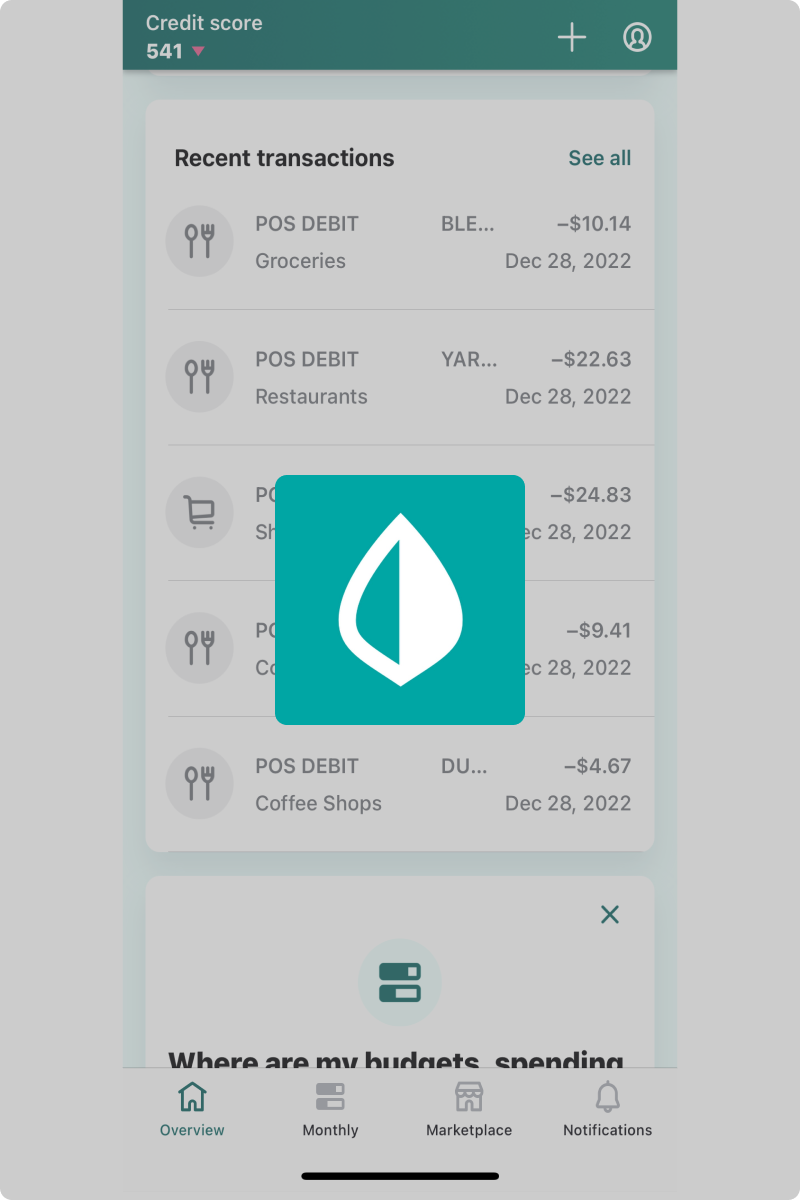Open the $22.63 Restaurants transaction
The height and width of the screenshot is (1200, 800).
coord(400,378)
